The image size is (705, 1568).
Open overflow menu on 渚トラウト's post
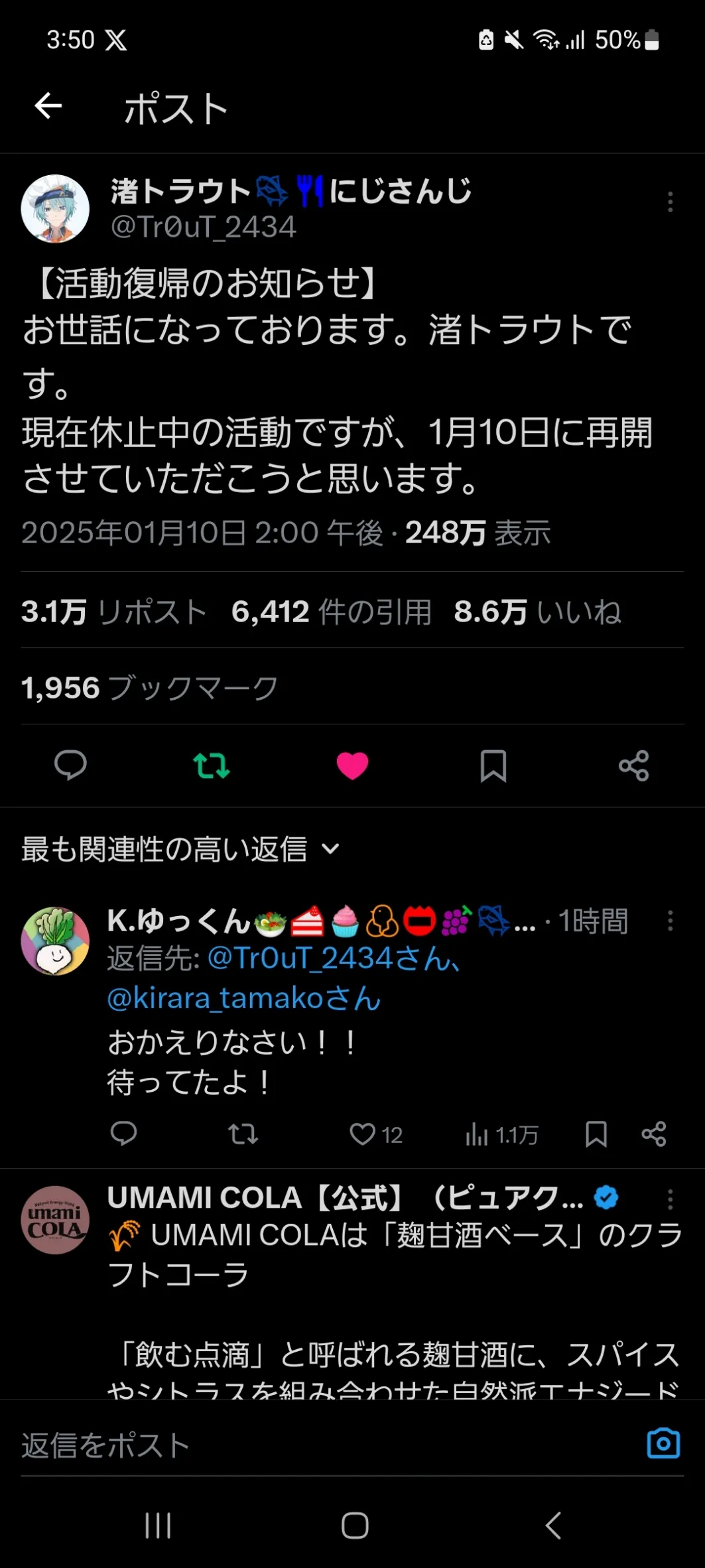pos(670,202)
